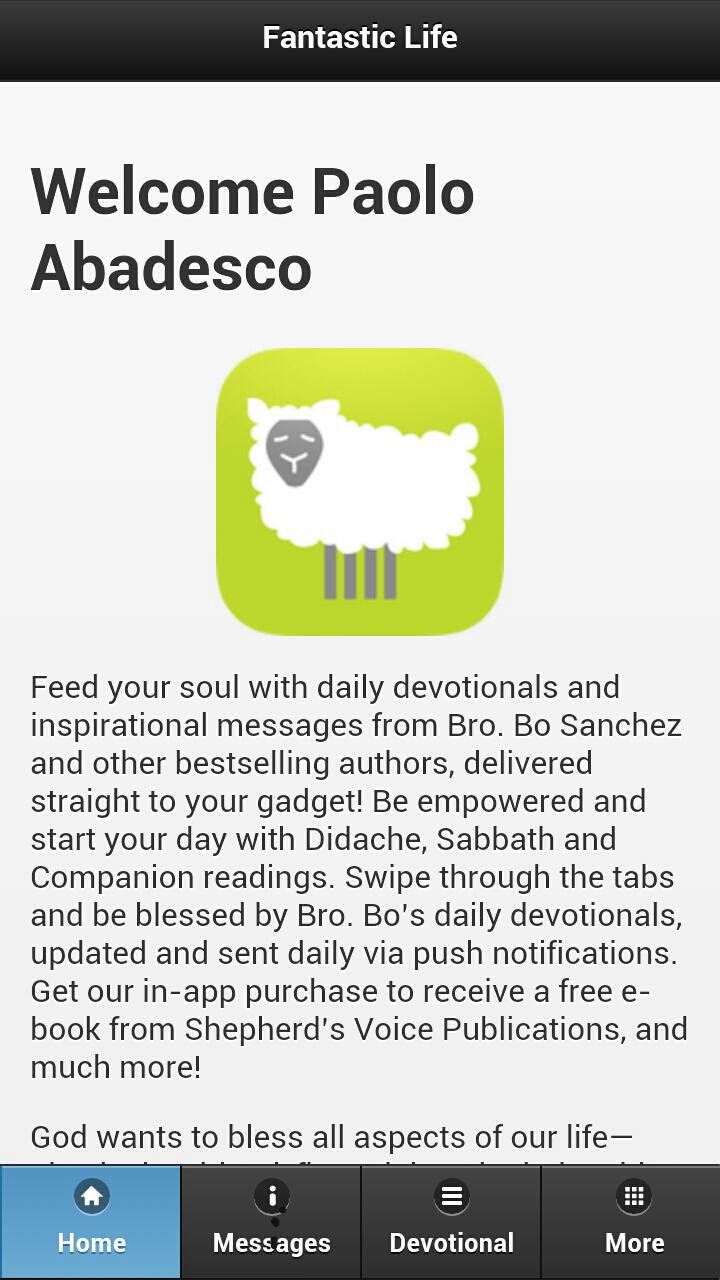
Task: Open the More tab
Action: pos(633,1221)
